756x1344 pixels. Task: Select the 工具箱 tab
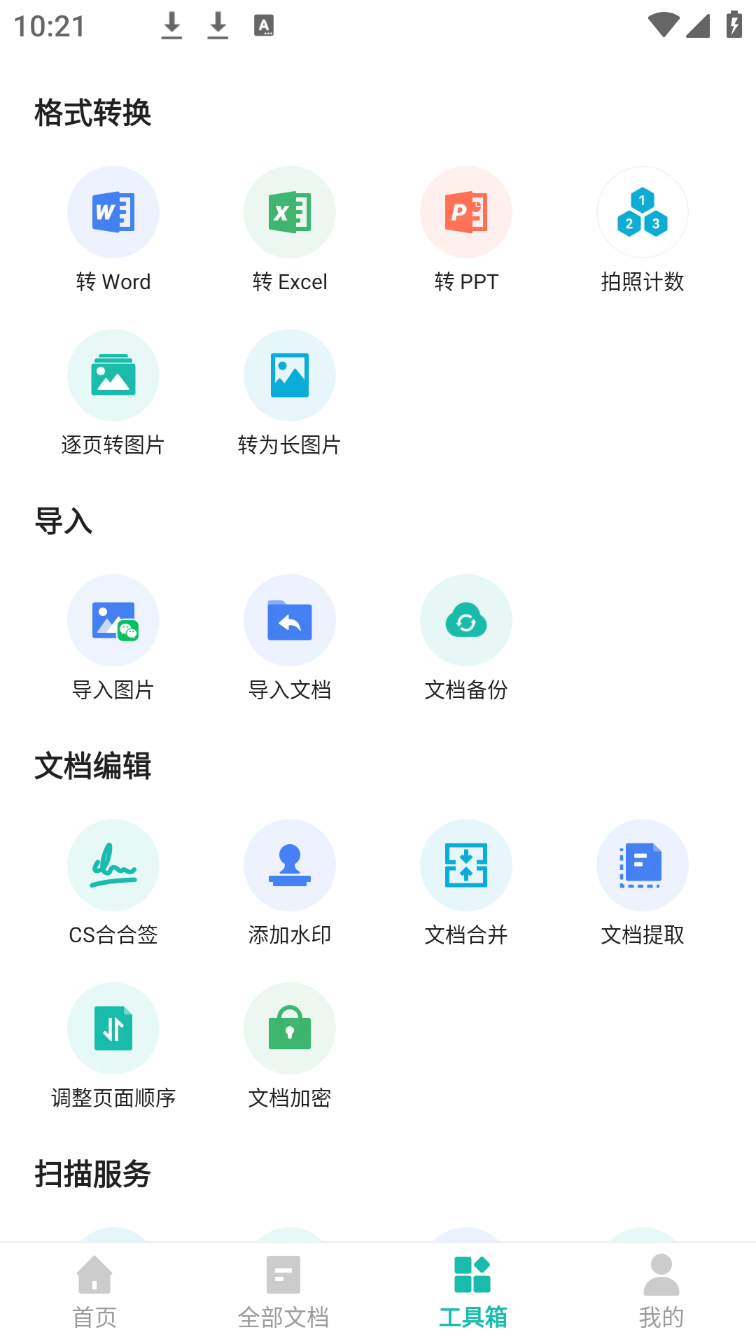pos(473,1292)
